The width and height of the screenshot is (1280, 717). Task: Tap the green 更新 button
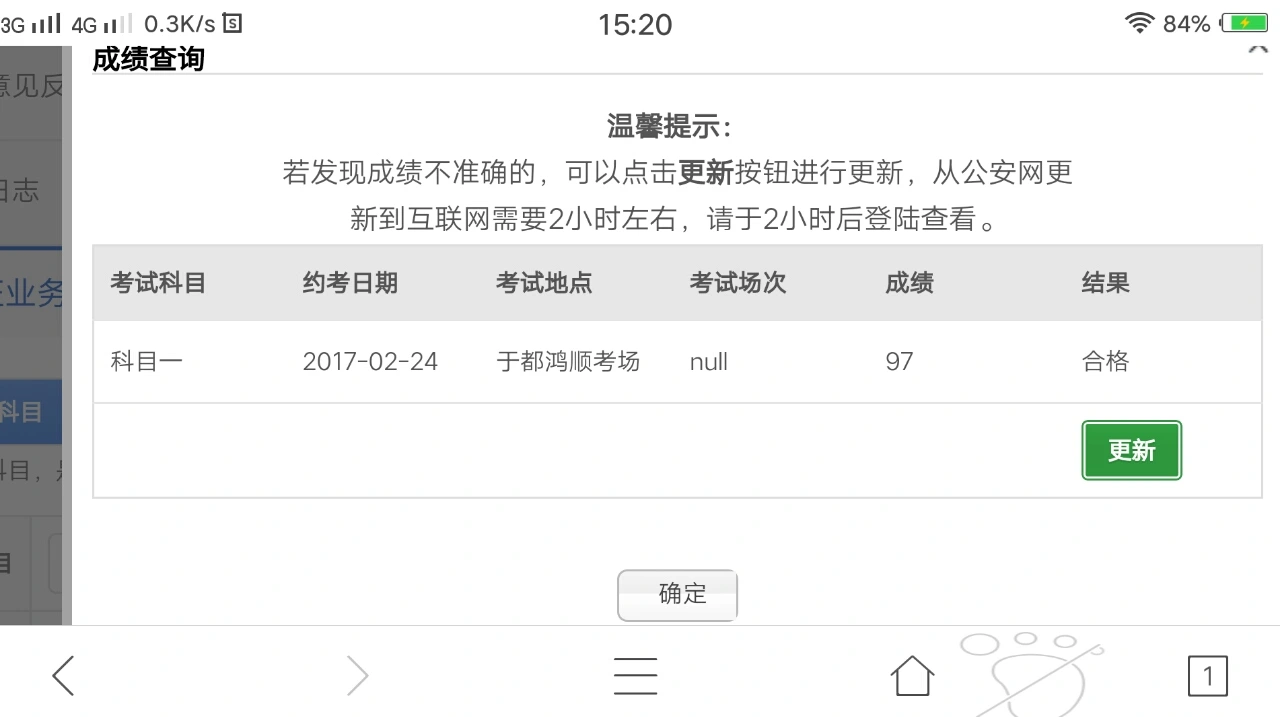(1131, 451)
